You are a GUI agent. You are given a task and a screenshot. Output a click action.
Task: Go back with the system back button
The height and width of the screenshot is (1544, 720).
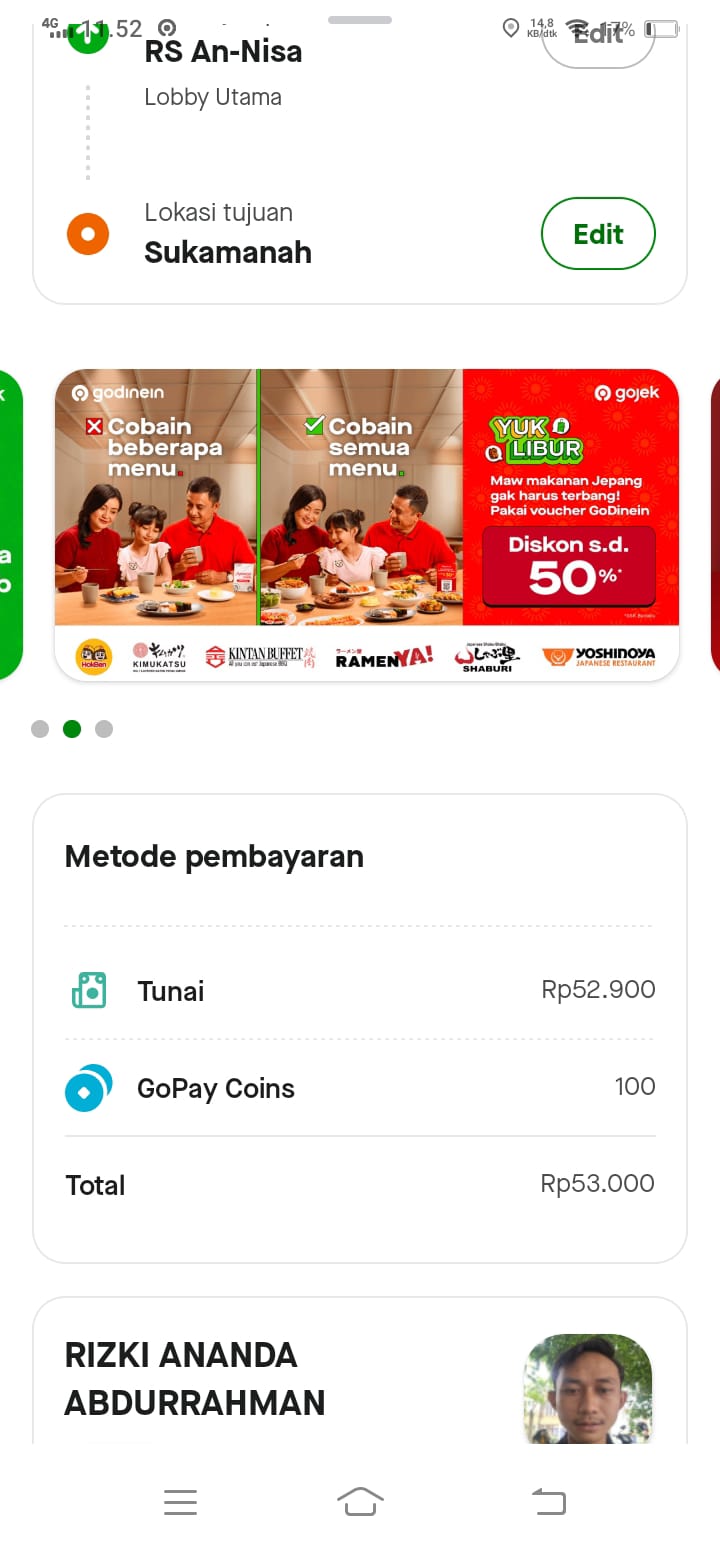point(548,1501)
